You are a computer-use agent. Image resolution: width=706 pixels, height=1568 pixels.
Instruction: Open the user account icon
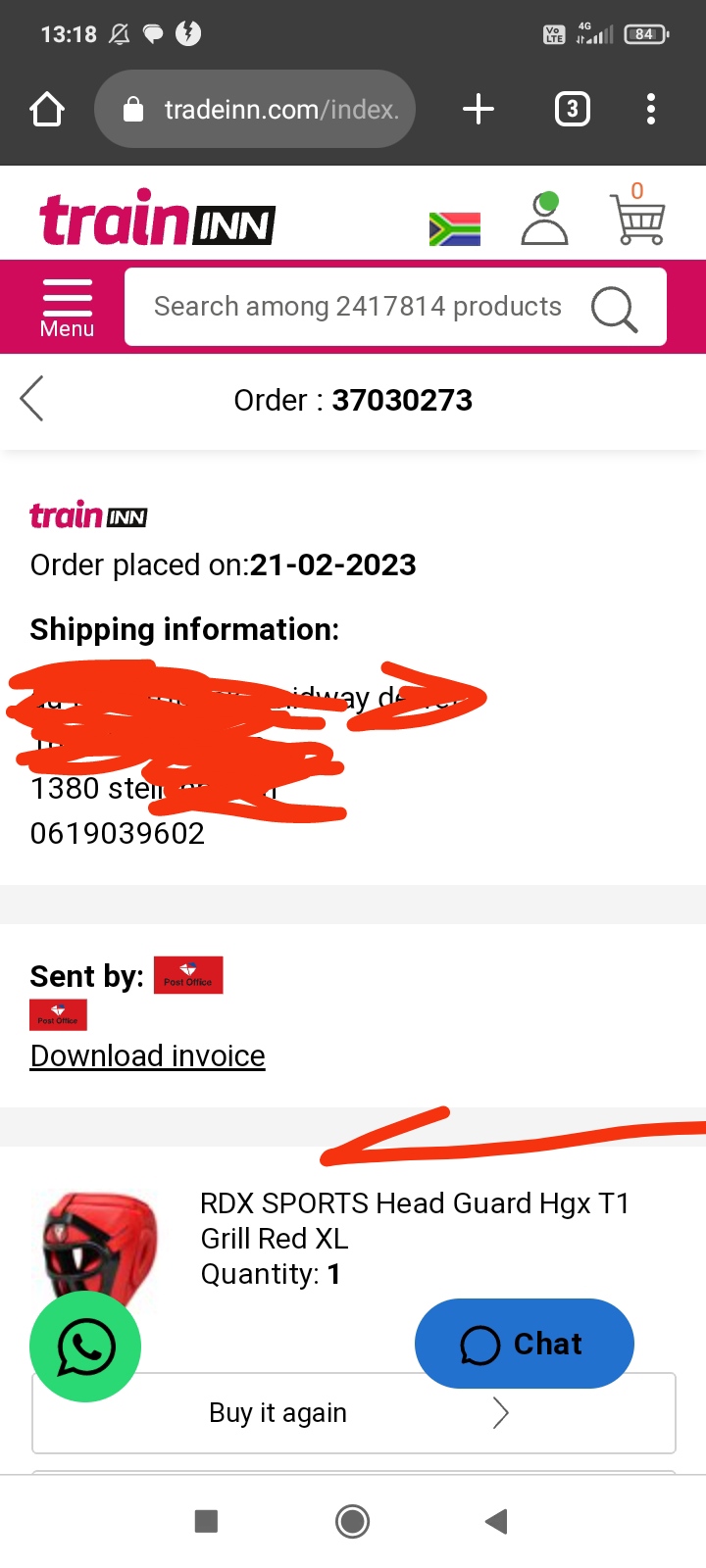pos(544,219)
